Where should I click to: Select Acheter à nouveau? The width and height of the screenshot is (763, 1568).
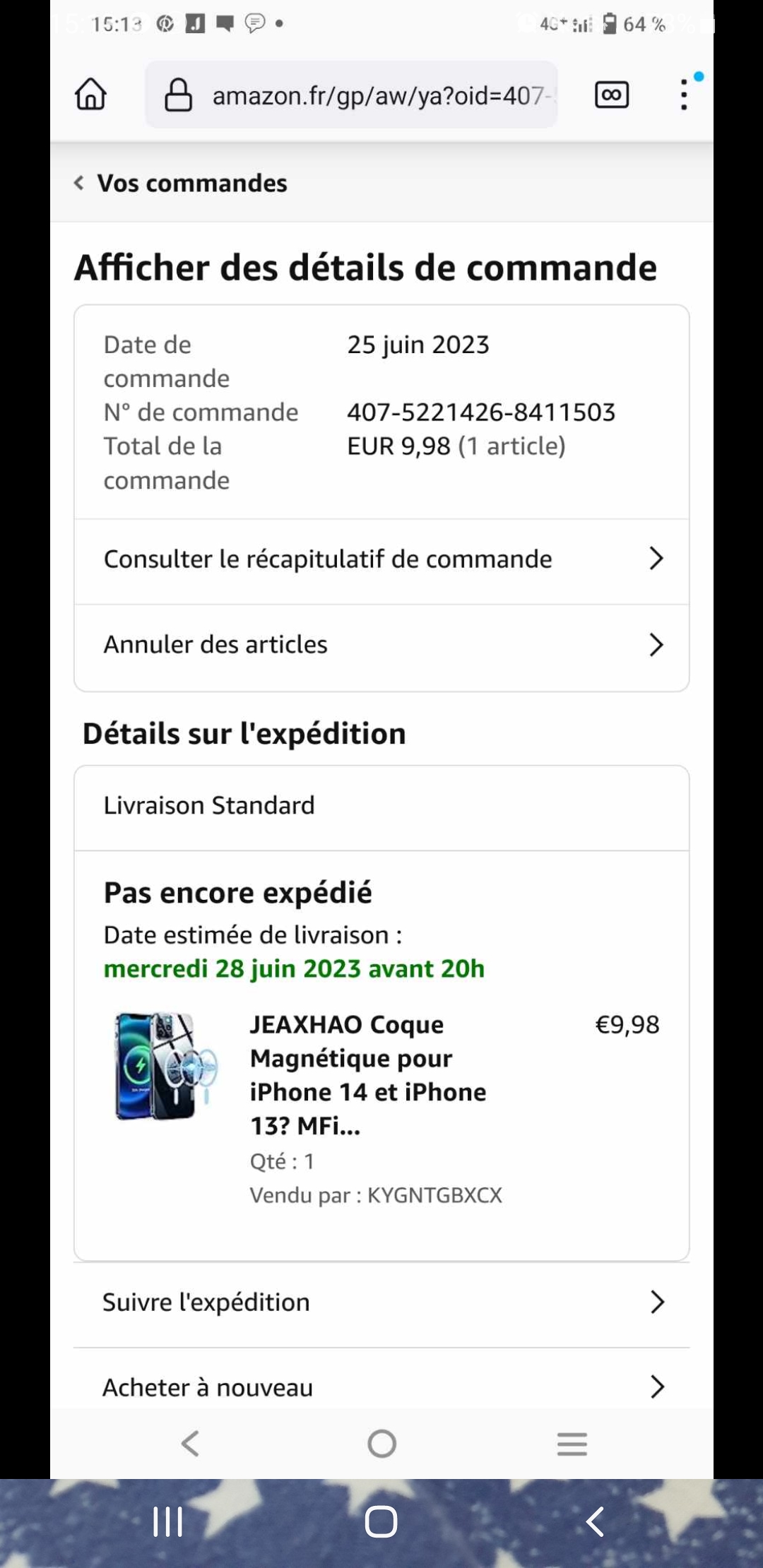(381, 1387)
